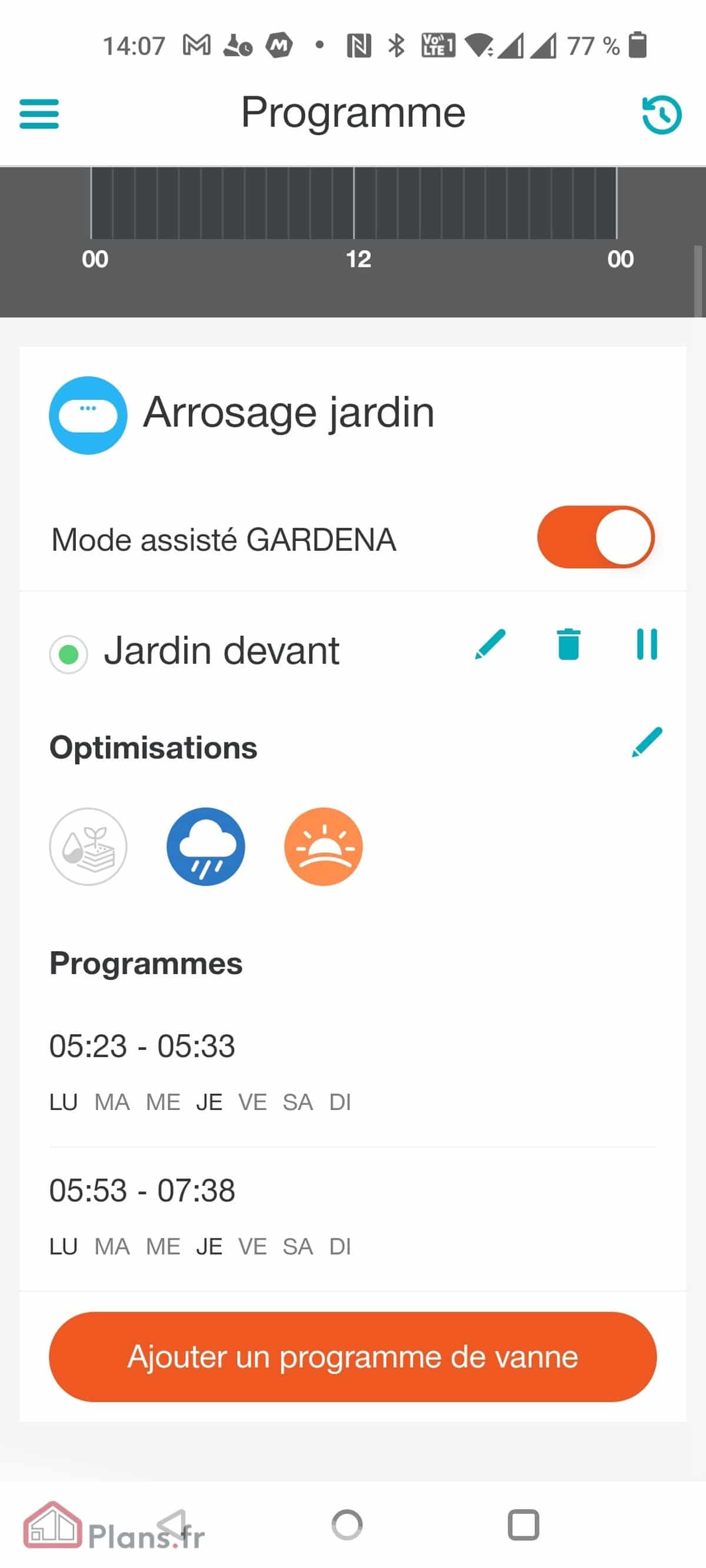Edit the Optimisations settings

point(647,742)
